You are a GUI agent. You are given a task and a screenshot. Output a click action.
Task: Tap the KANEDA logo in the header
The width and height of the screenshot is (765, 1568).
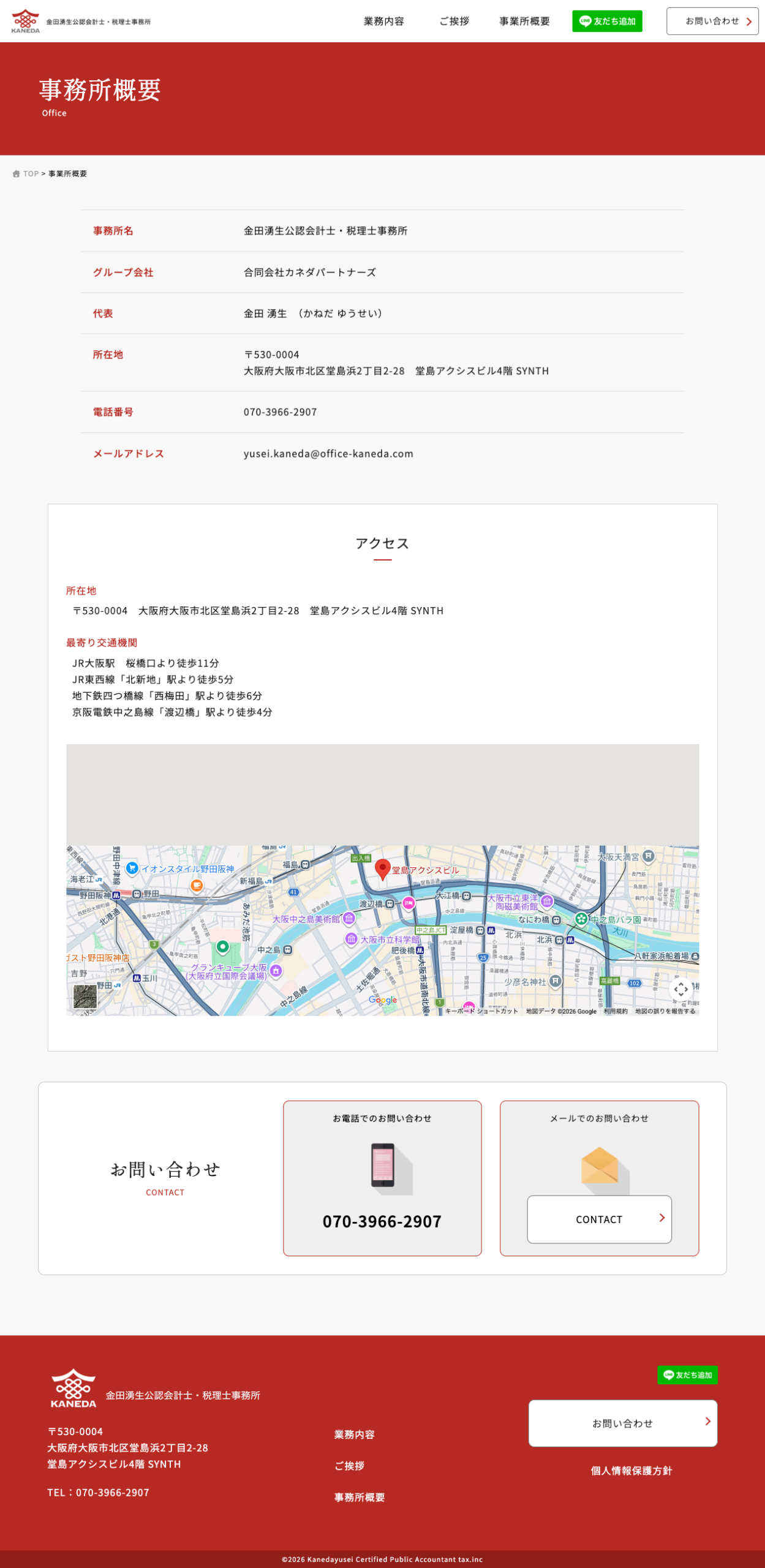click(x=26, y=21)
